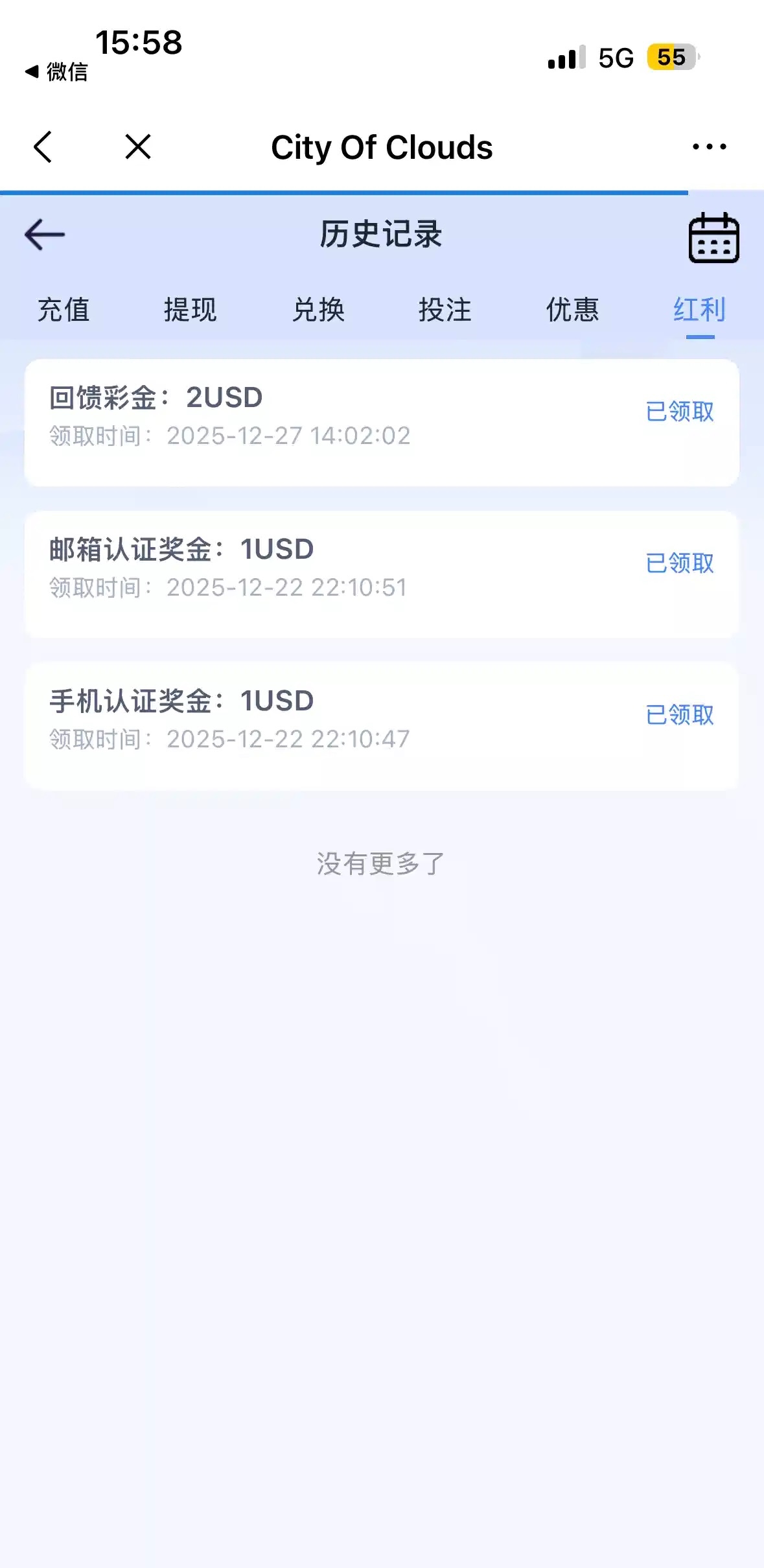Viewport: 764px width, 1568px height.
Task: Show the 投注 records tab
Action: (445, 310)
